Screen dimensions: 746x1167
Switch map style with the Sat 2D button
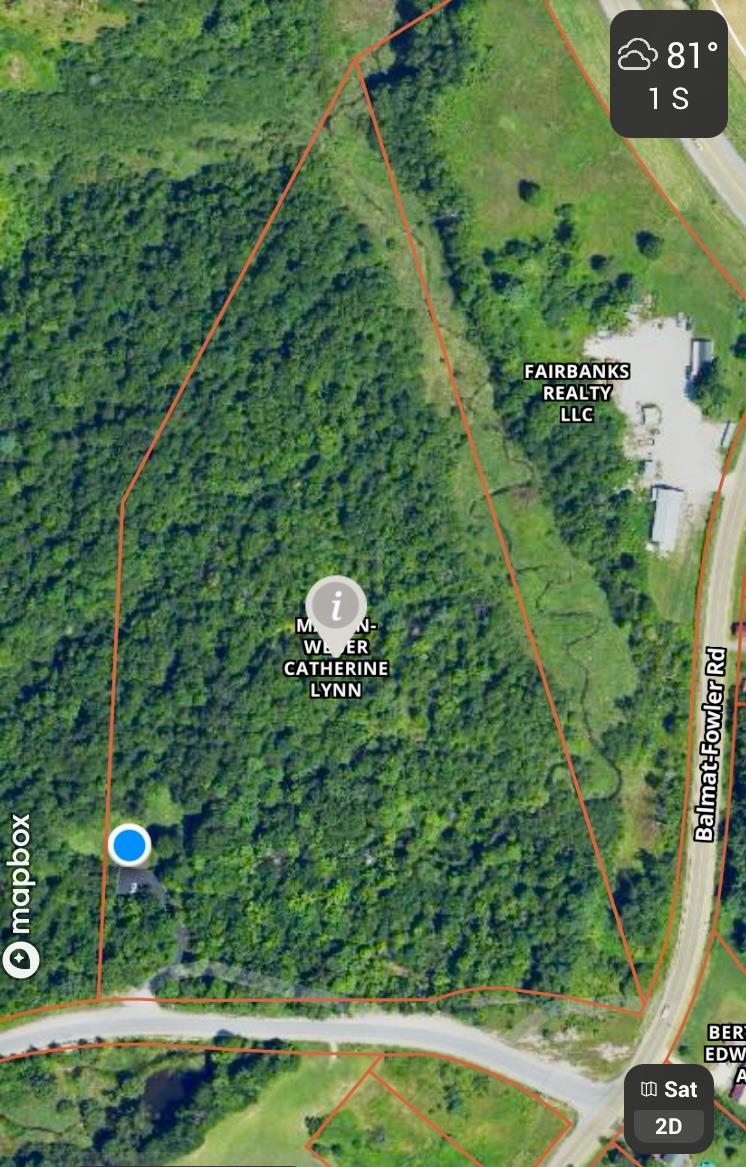tap(669, 1107)
